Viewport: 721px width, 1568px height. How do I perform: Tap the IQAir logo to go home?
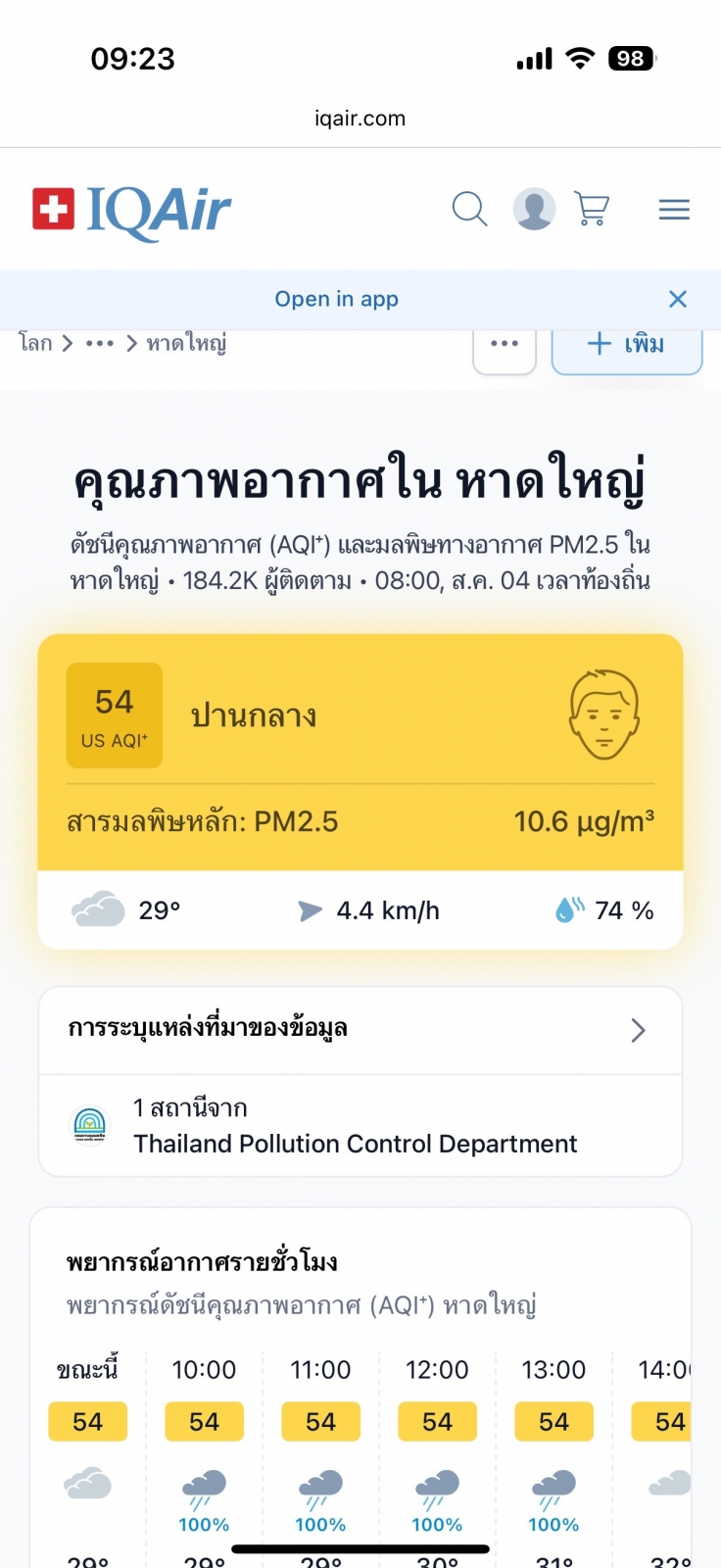coord(132,211)
